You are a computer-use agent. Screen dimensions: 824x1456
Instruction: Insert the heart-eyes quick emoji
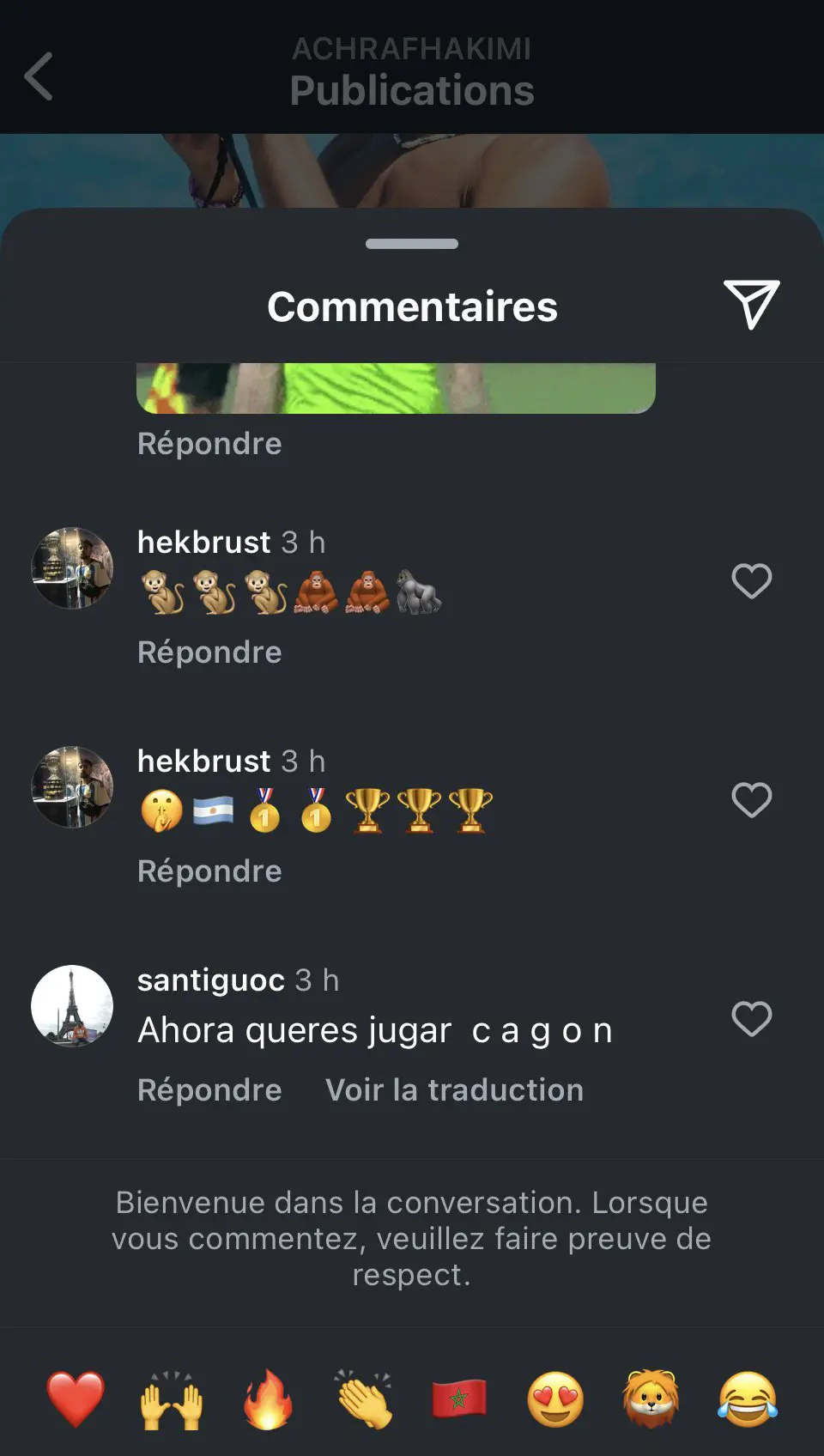555,1399
